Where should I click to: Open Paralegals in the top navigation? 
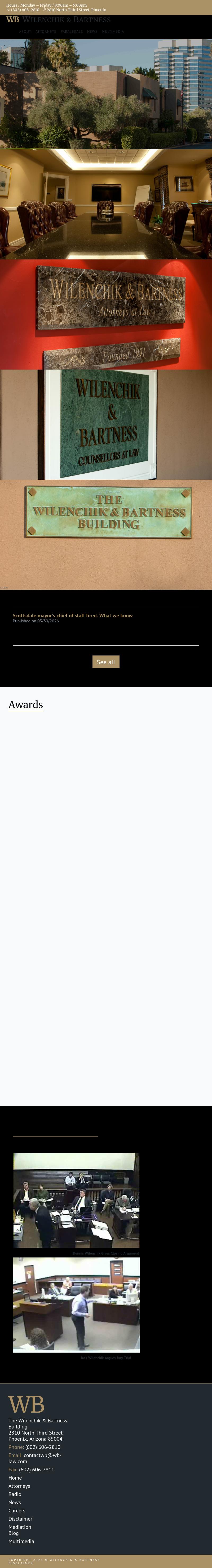(71, 31)
